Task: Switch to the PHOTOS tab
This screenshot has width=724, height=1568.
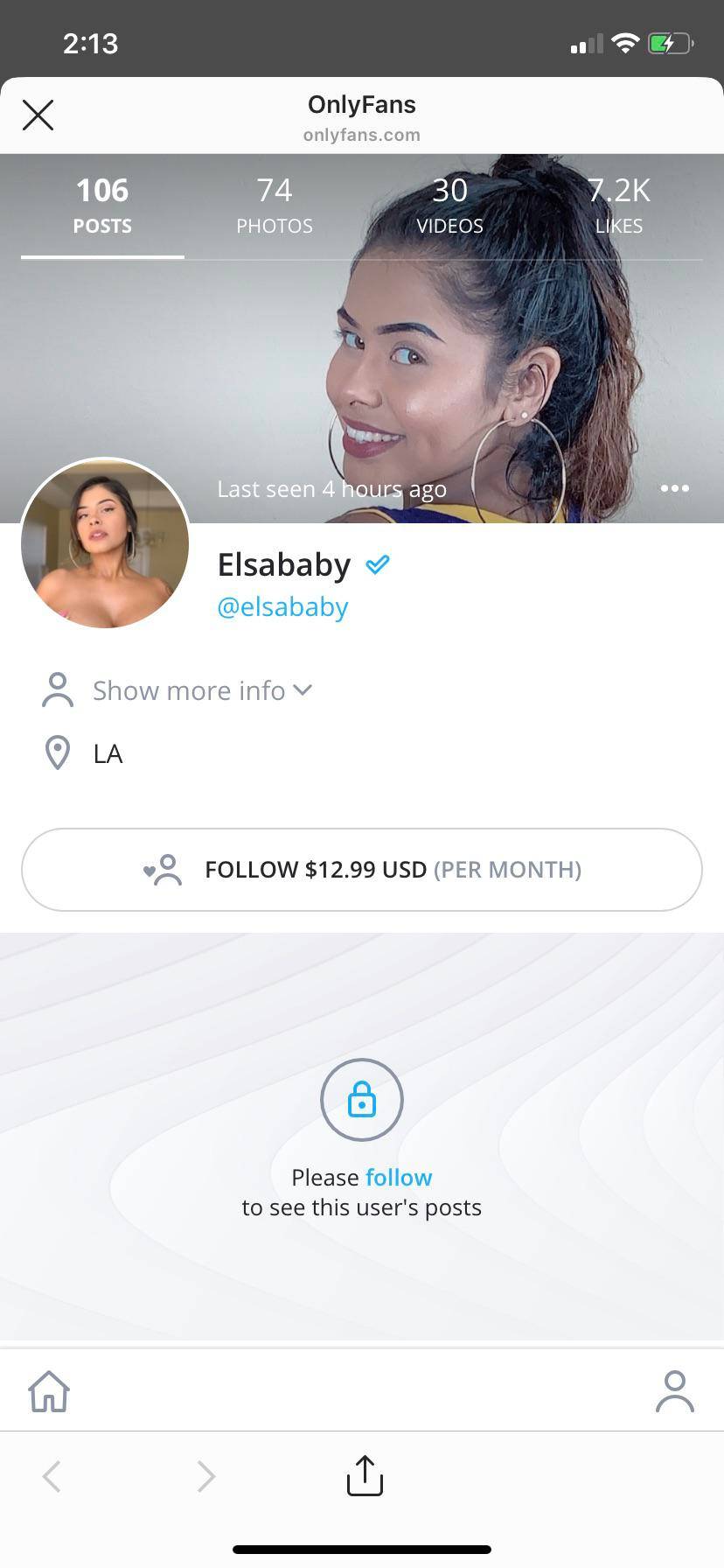Action: coord(275,204)
